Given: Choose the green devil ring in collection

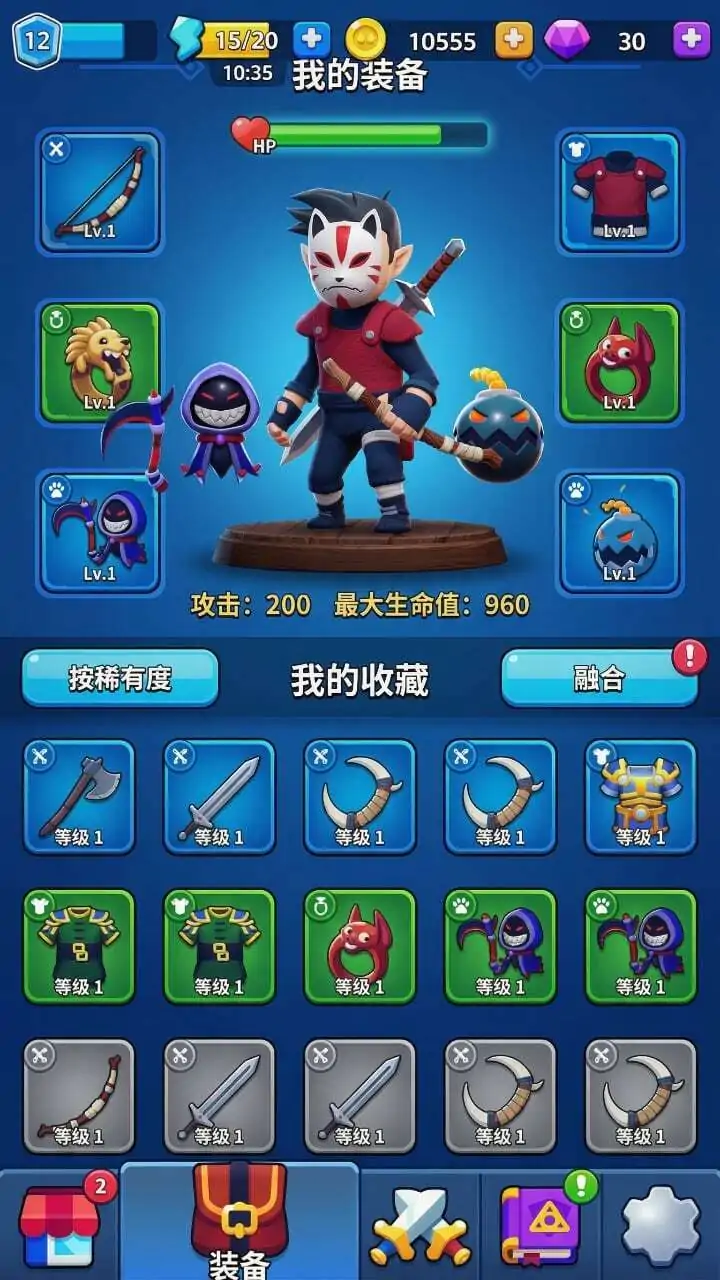Looking at the screenshot, I should tap(359, 946).
